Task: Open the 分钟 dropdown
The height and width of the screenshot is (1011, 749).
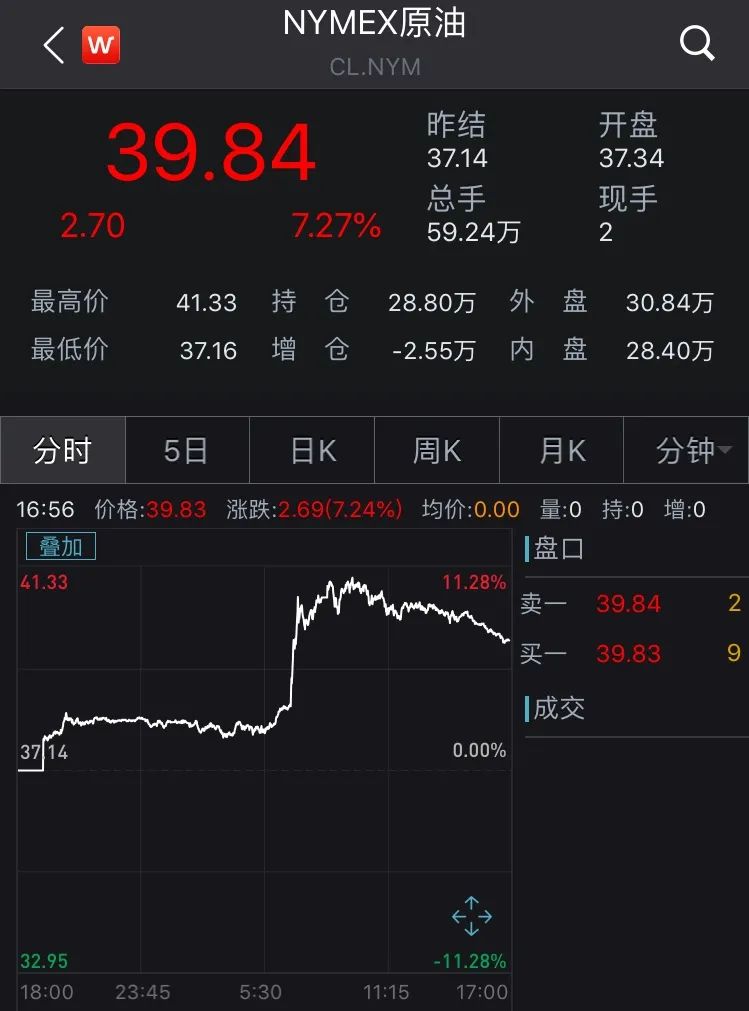Action: (x=686, y=450)
